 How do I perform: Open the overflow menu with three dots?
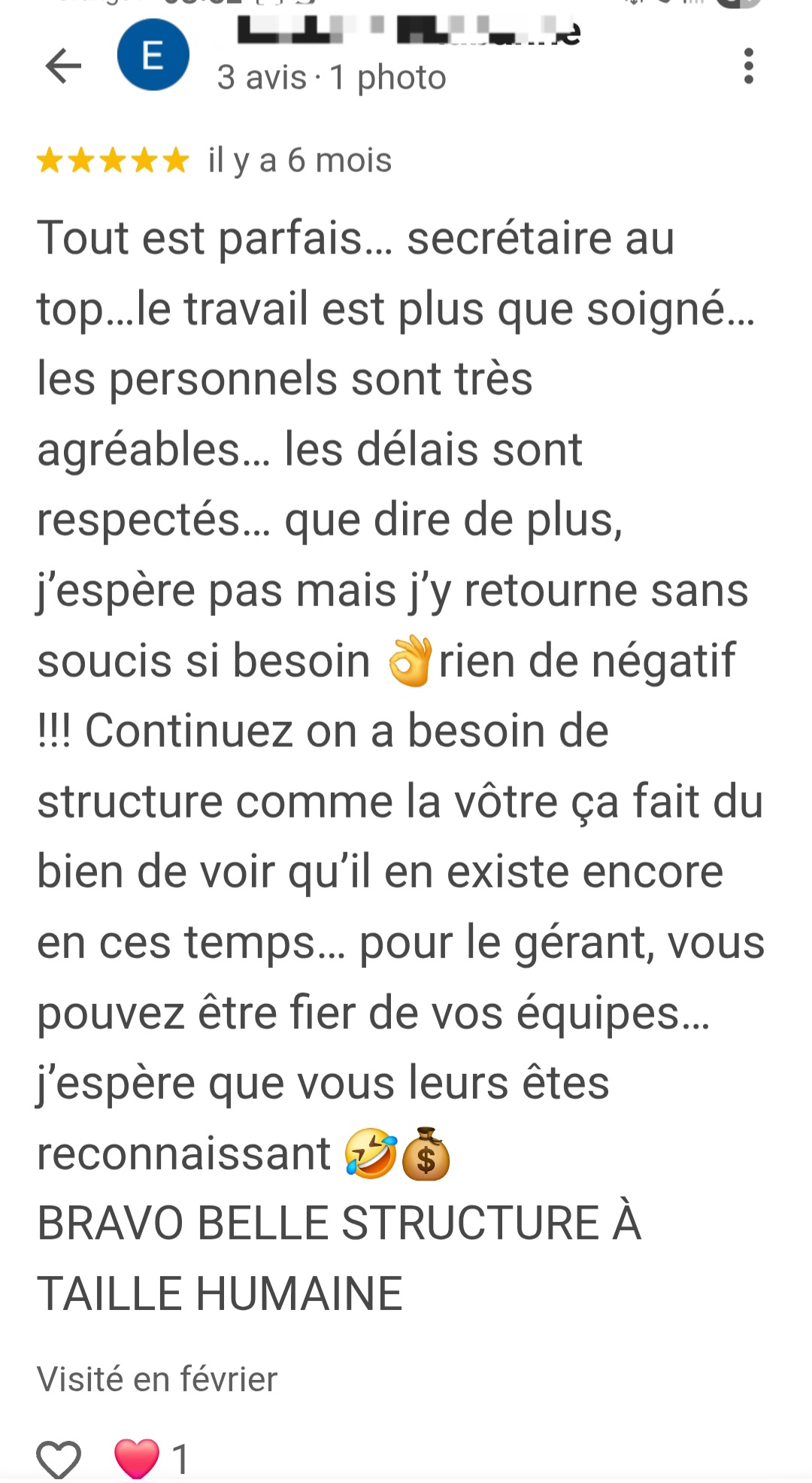point(748,66)
